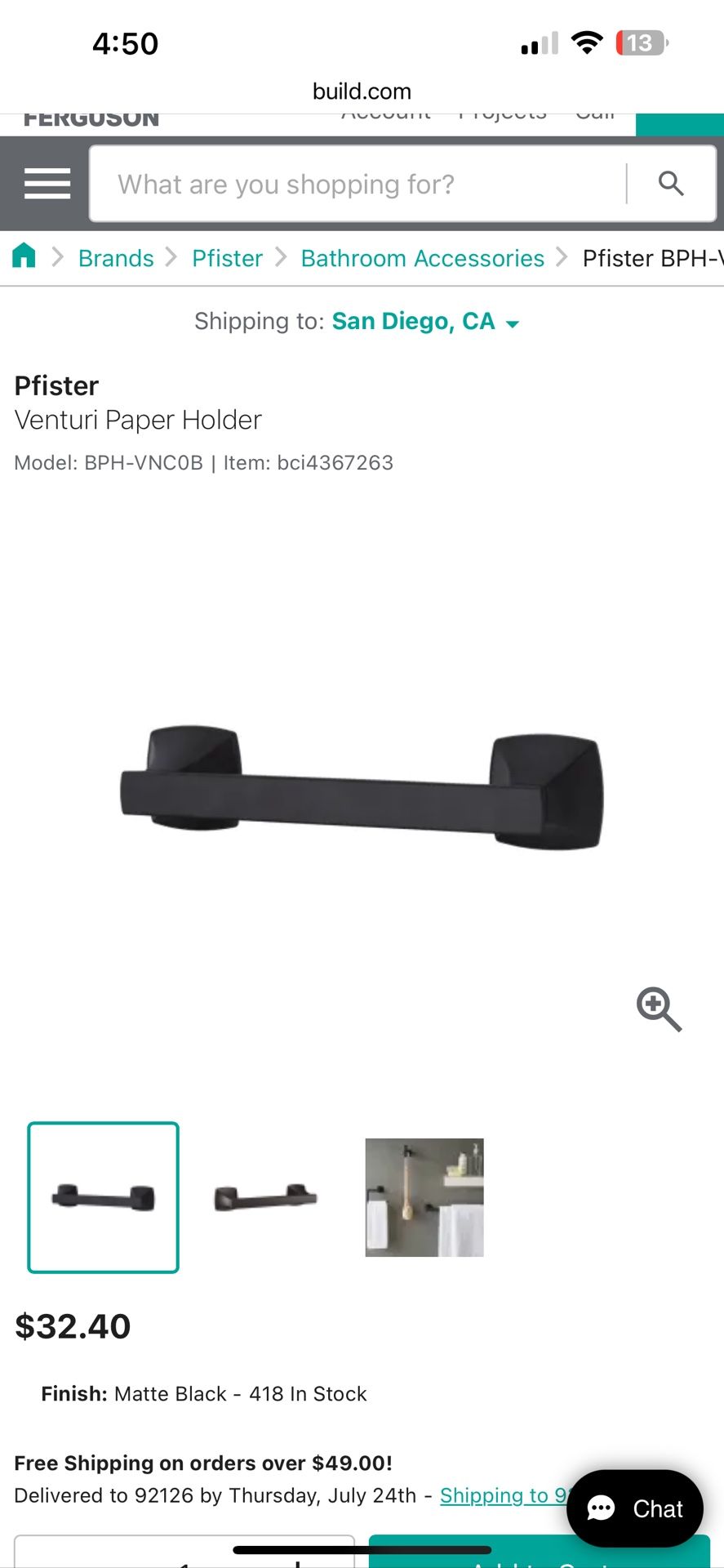Open Brands breadcrumb link

(x=116, y=258)
